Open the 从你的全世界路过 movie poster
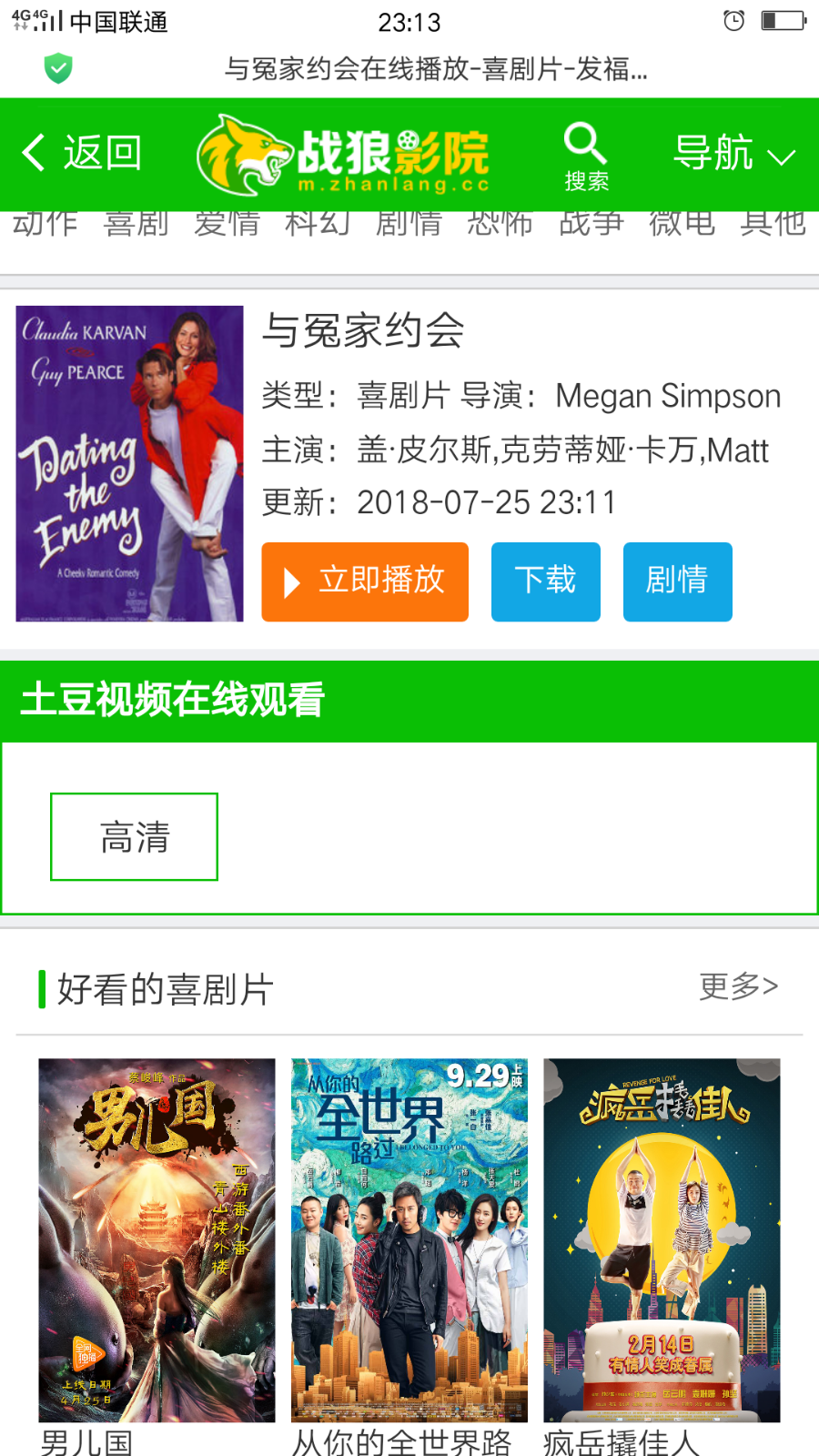Viewport: 819px width, 1456px height. 409,1239
